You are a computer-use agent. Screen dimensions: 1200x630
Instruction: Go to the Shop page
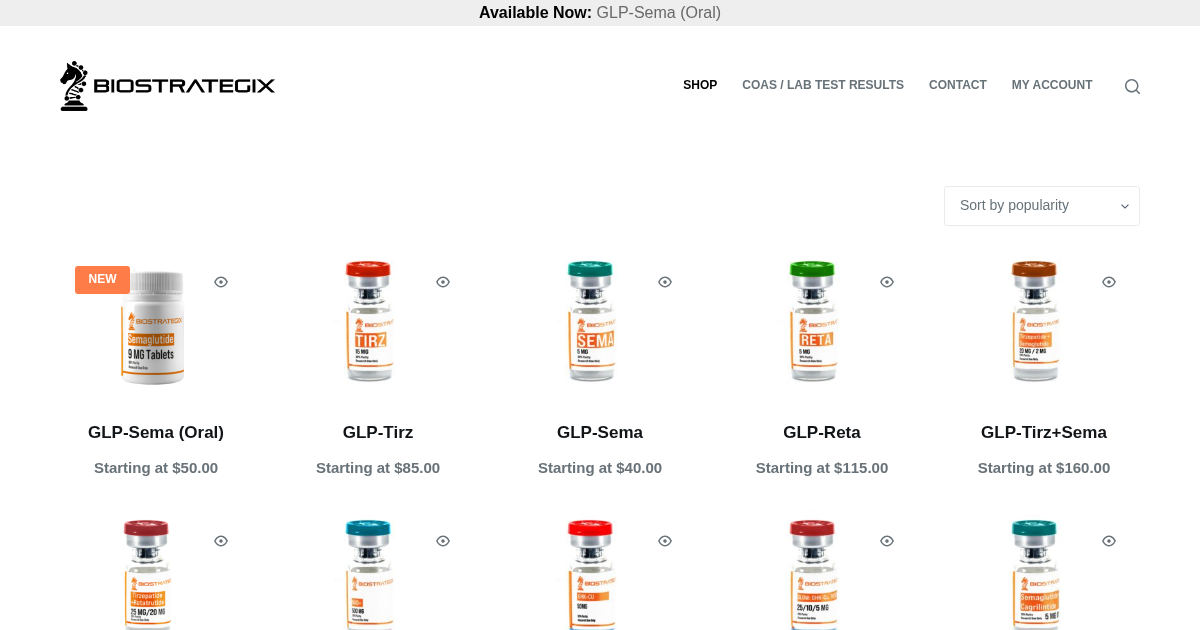click(700, 85)
